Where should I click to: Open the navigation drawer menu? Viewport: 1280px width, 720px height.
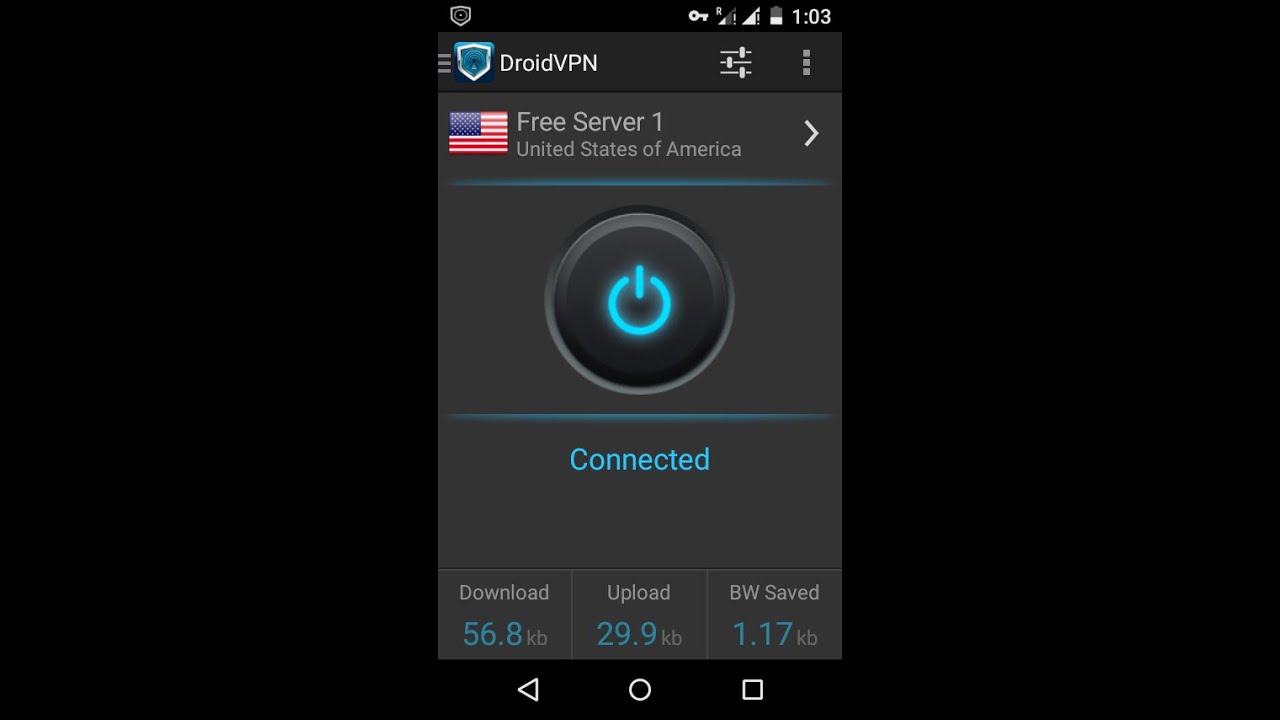point(446,63)
